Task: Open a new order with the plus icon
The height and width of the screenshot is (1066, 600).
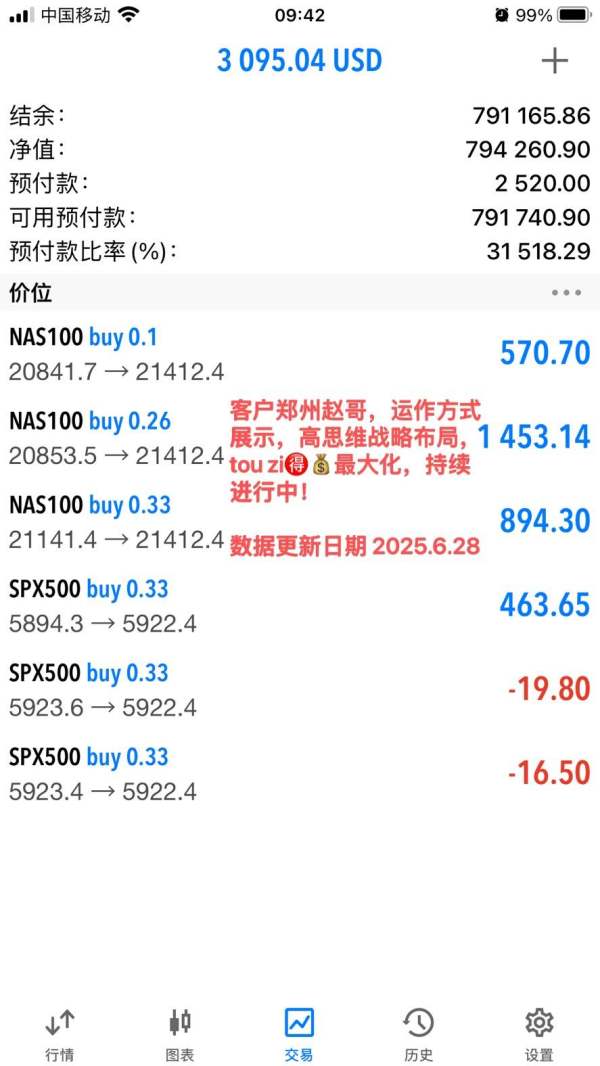Action: point(554,61)
